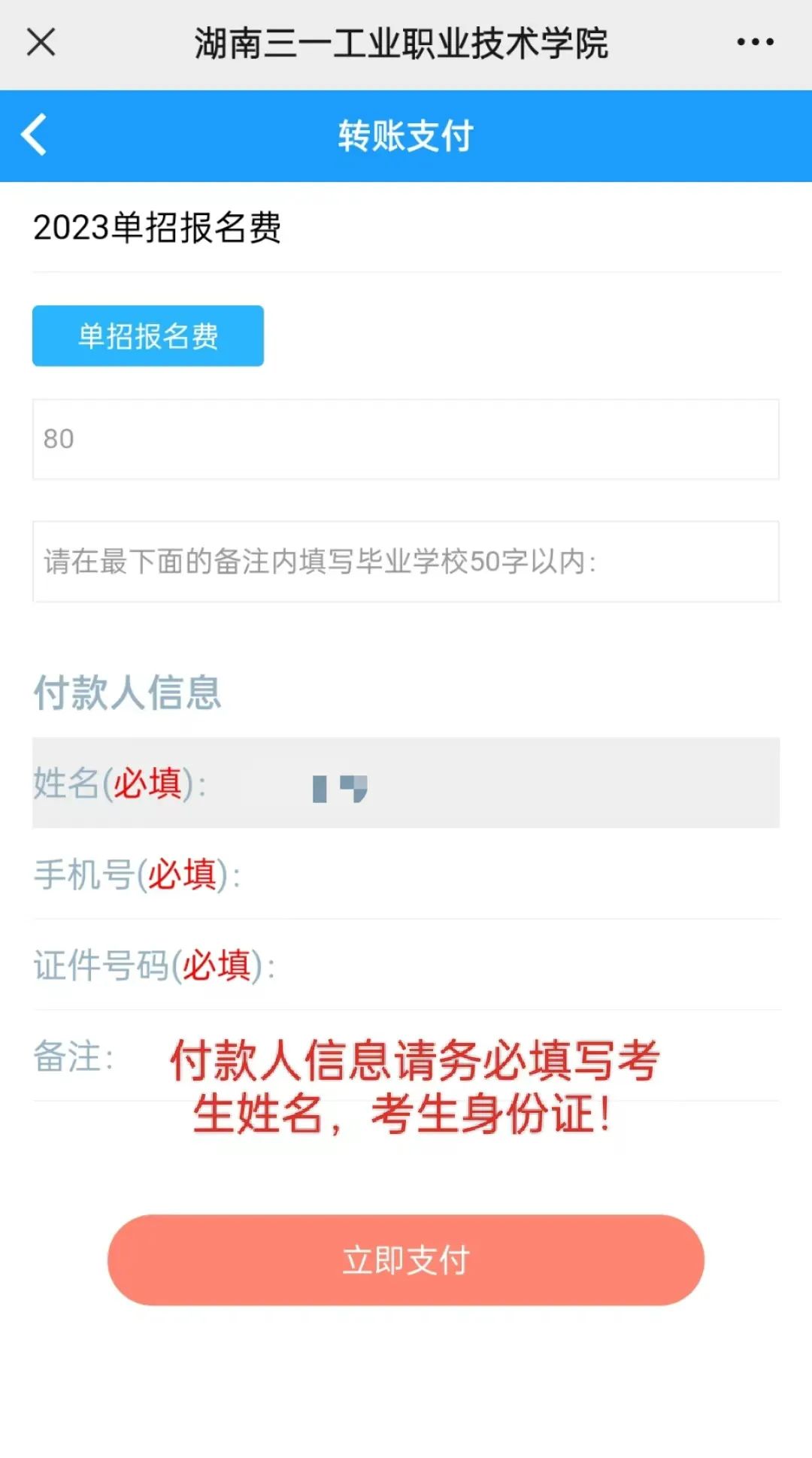Close the webview with the X icon

pyautogui.click(x=41, y=42)
